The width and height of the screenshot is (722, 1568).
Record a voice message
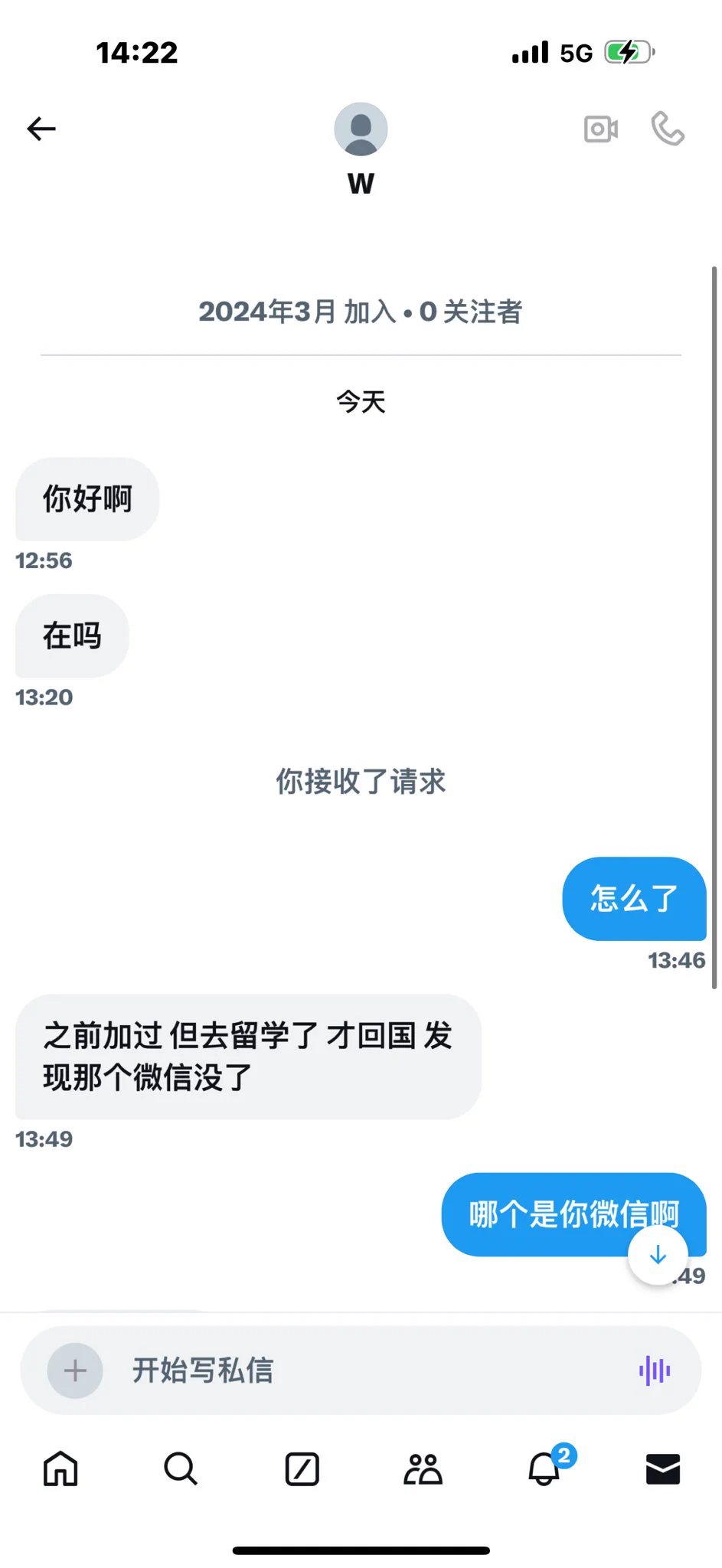(655, 1370)
